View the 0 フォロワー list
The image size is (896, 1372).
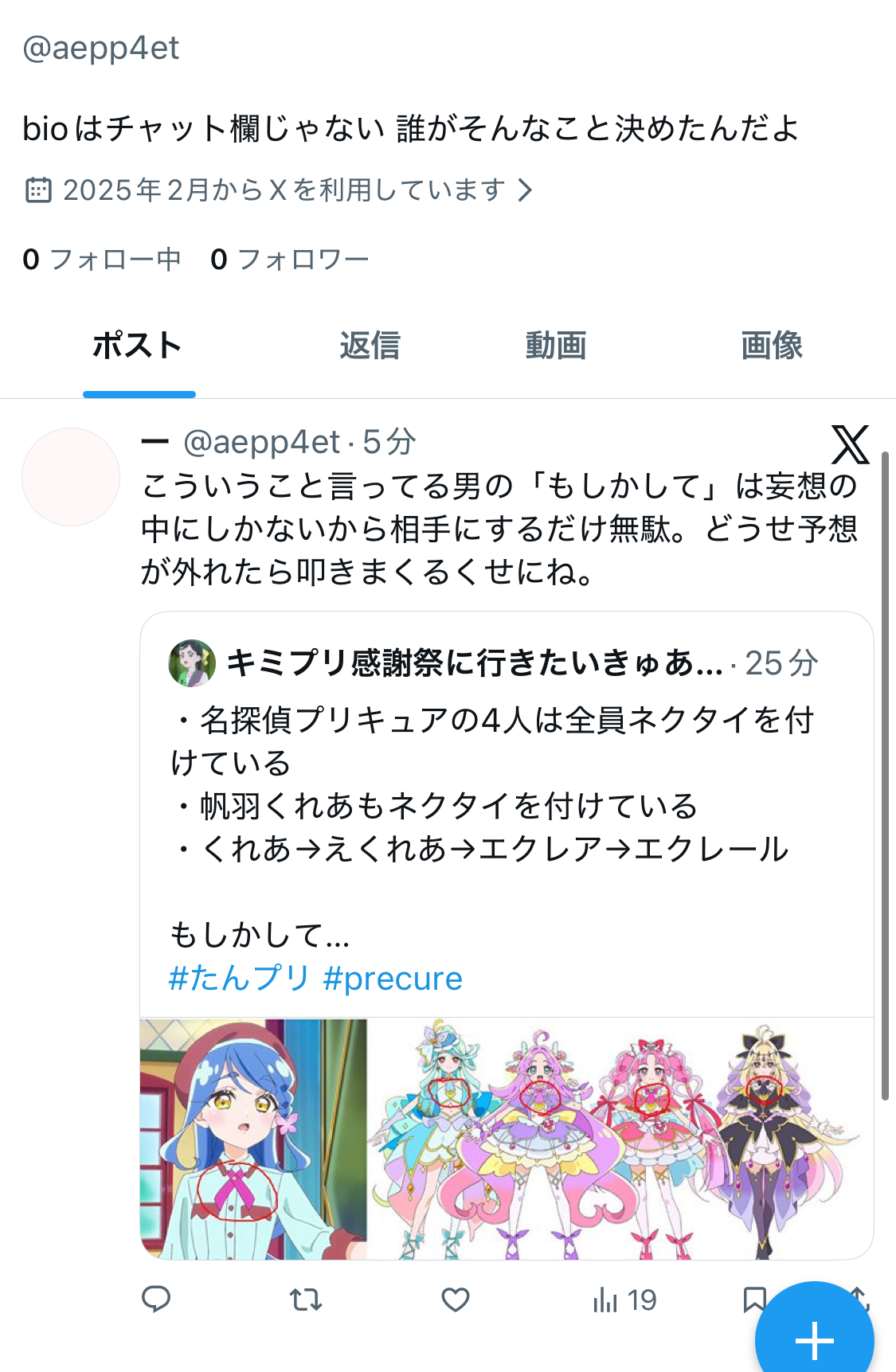tap(289, 260)
